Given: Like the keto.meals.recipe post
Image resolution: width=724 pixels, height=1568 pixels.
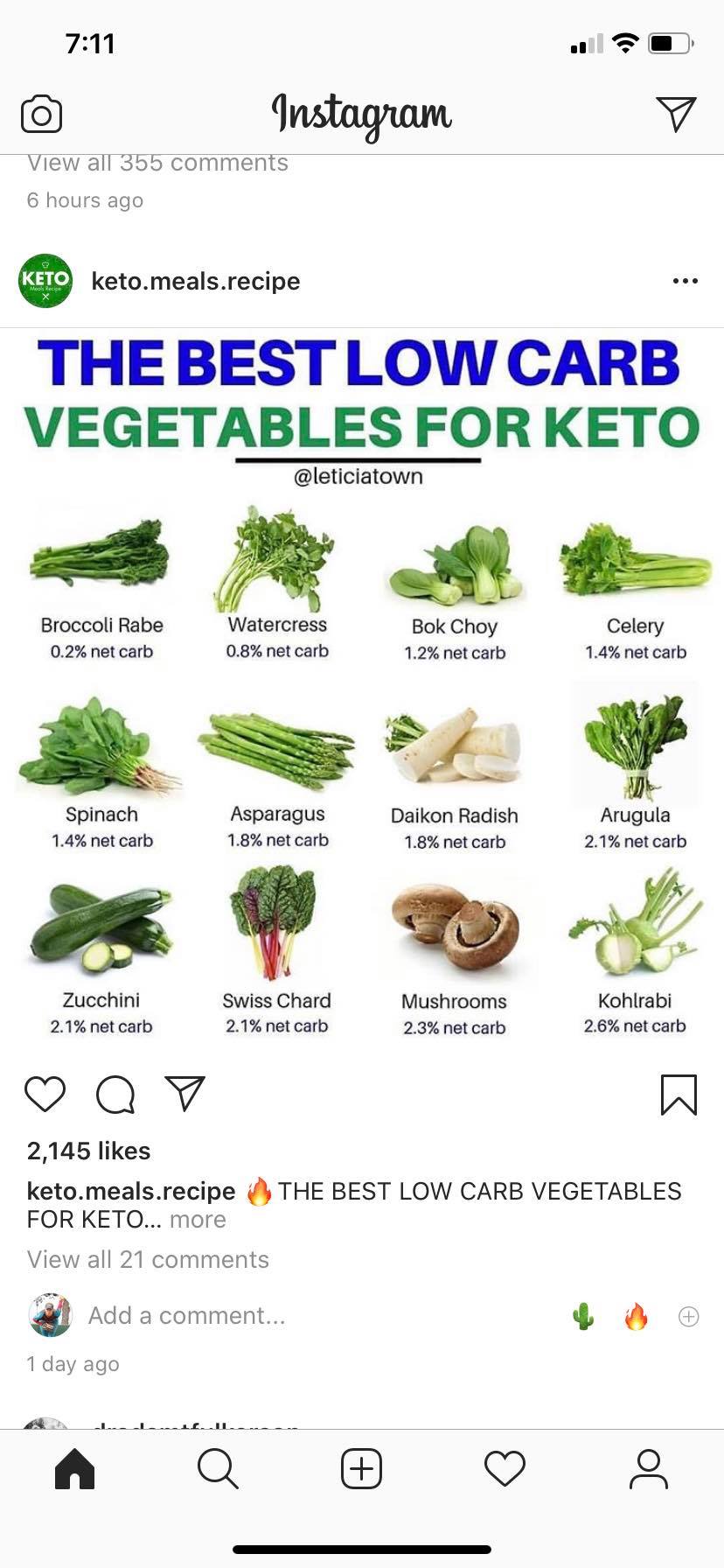Looking at the screenshot, I should [x=45, y=1094].
